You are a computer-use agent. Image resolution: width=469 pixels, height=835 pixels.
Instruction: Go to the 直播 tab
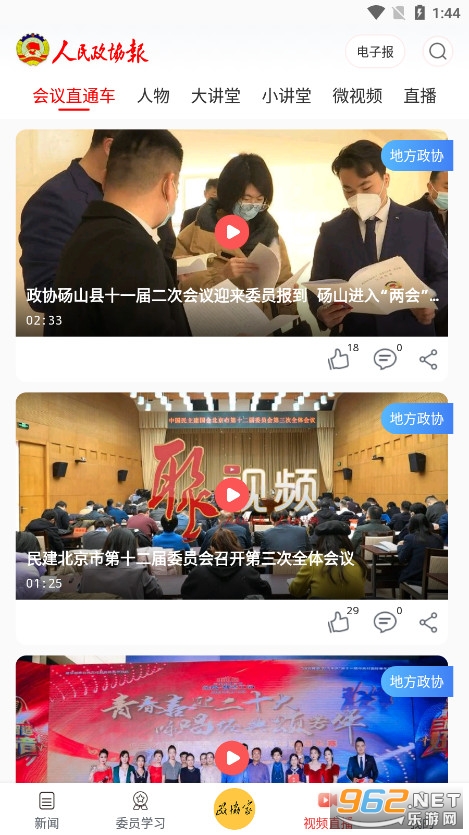point(420,96)
